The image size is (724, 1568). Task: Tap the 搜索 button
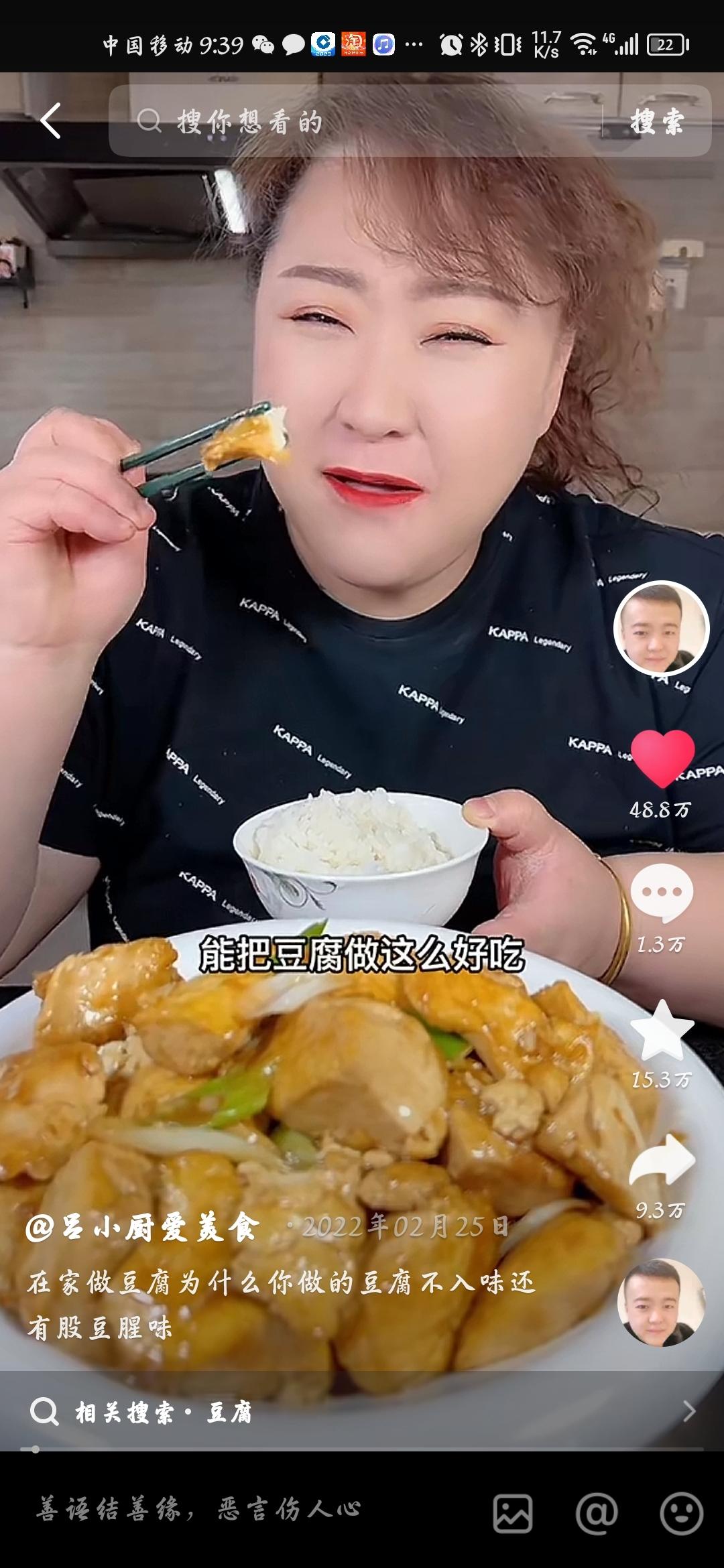click(656, 122)
